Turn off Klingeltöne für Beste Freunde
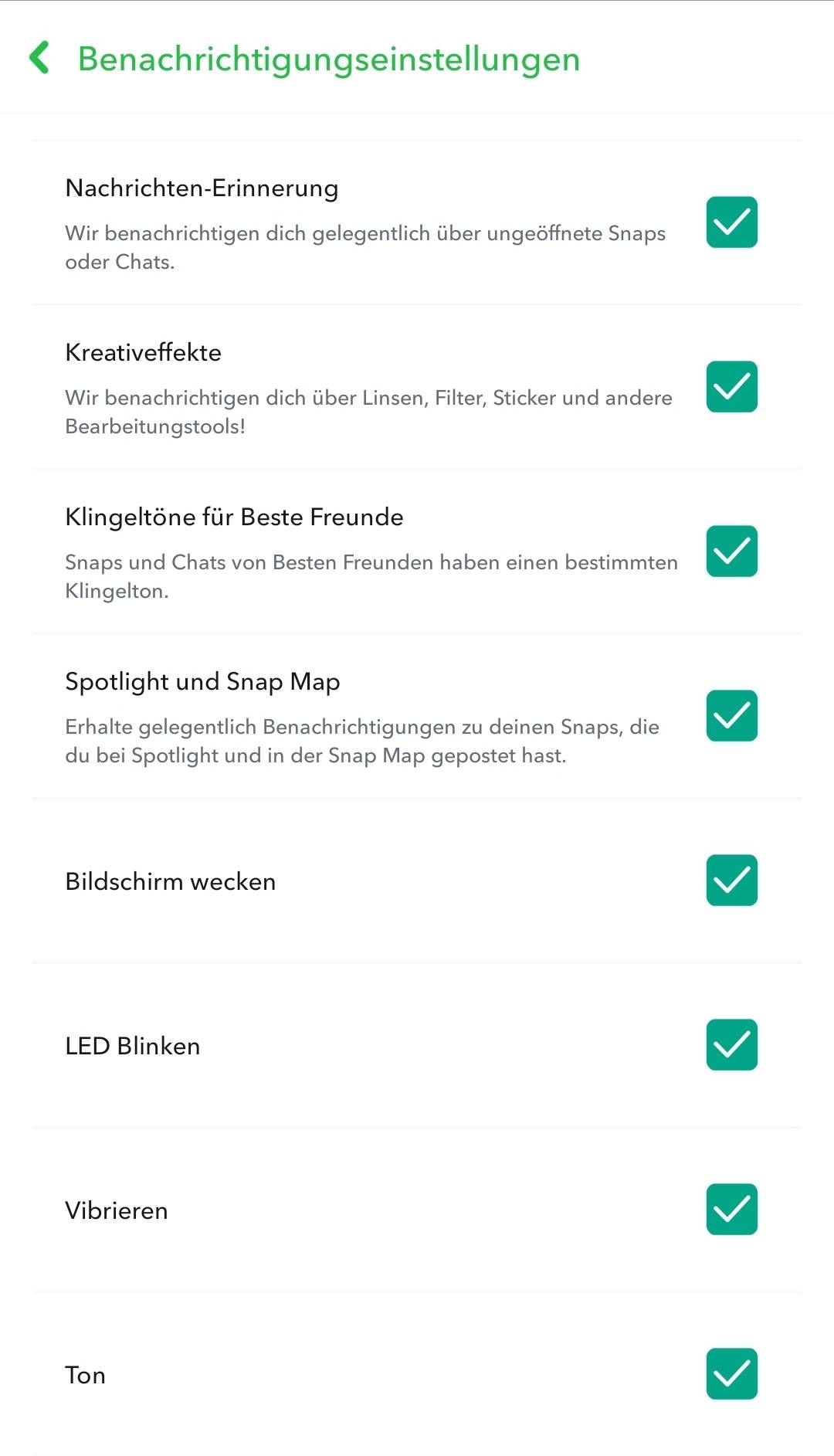This screenshot has height=1456, width=834. 731,552
